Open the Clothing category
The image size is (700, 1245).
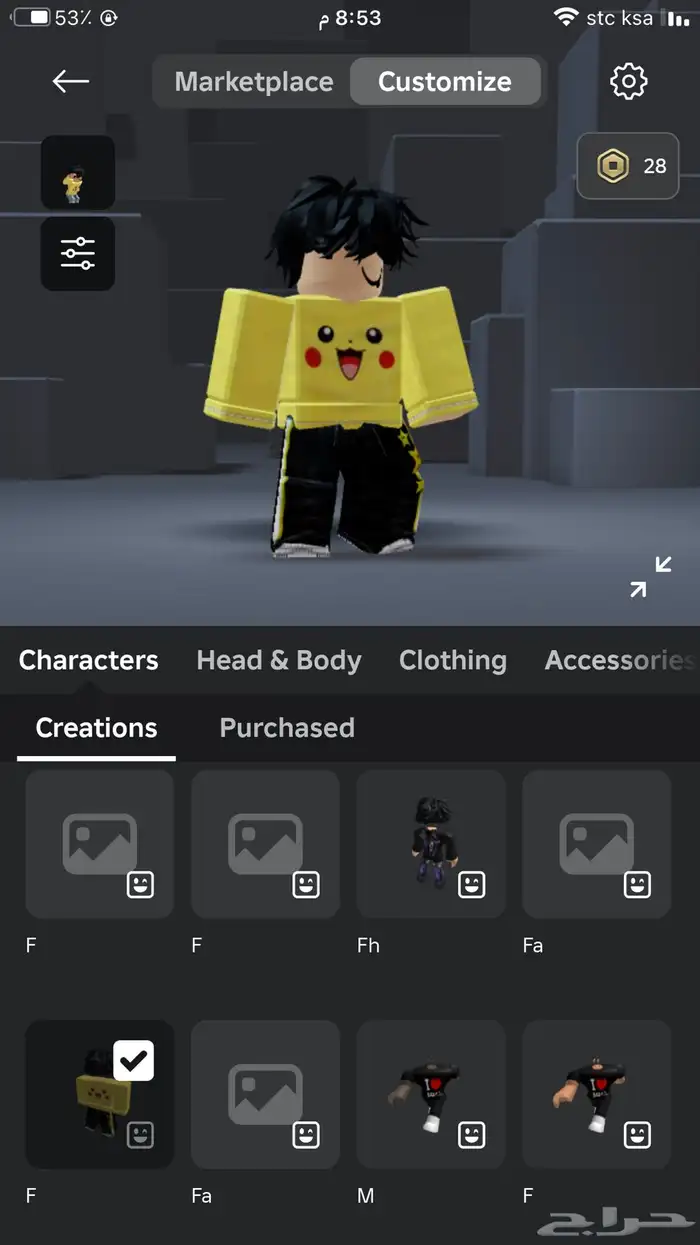click(x=452, y=660)
